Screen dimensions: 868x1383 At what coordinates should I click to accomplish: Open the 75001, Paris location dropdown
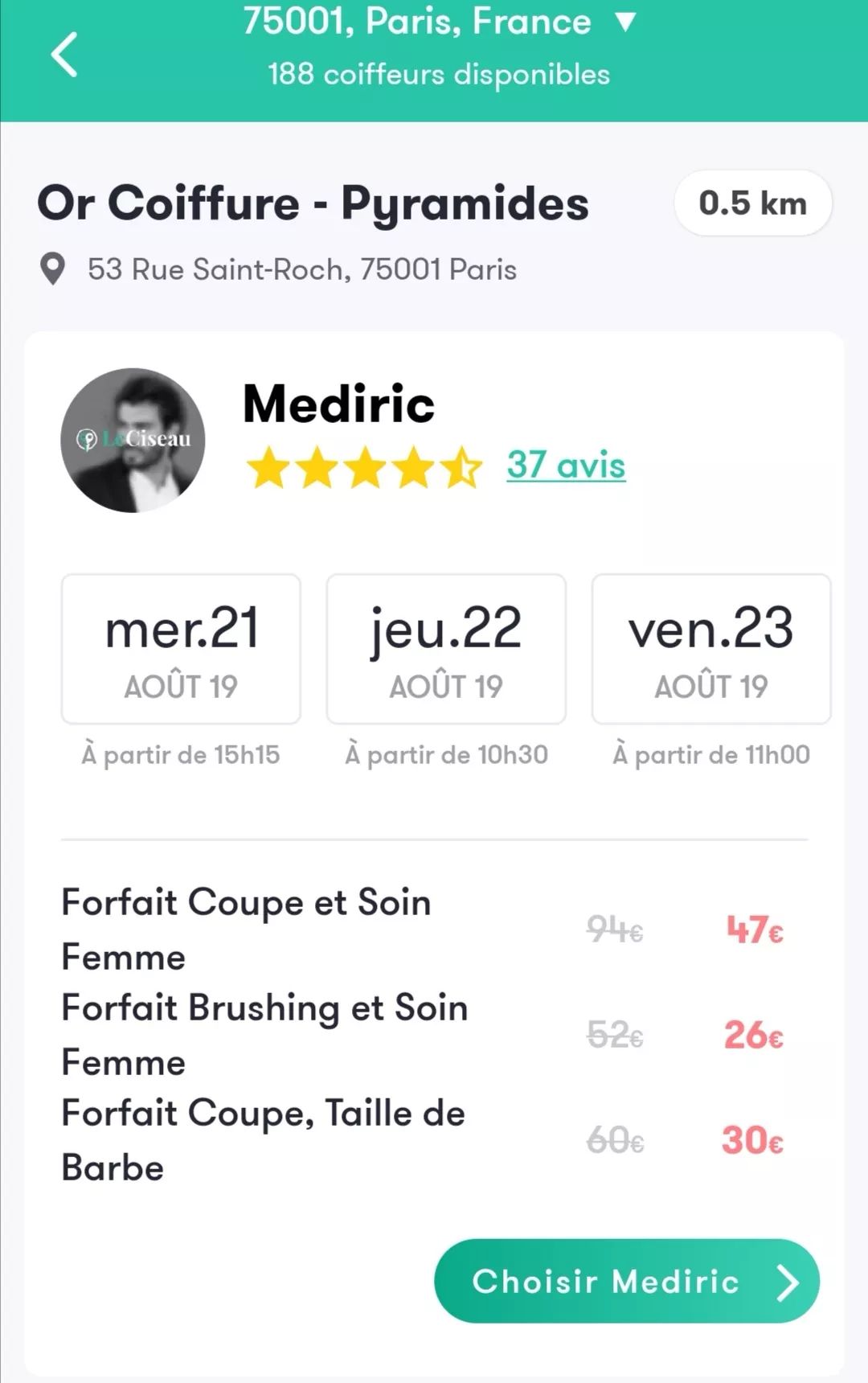pos(439,22)
